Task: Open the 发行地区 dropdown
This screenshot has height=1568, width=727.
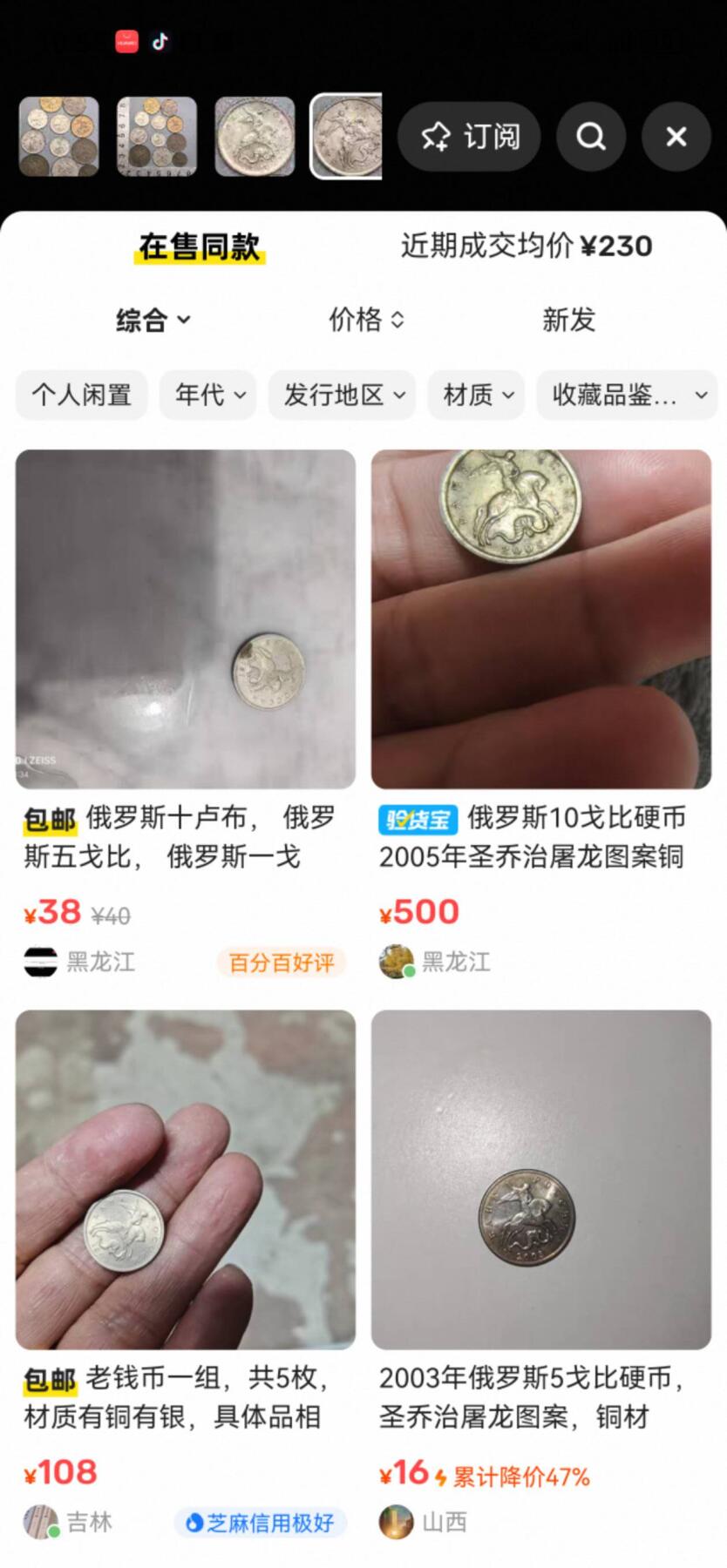Action: pos(342,395)
